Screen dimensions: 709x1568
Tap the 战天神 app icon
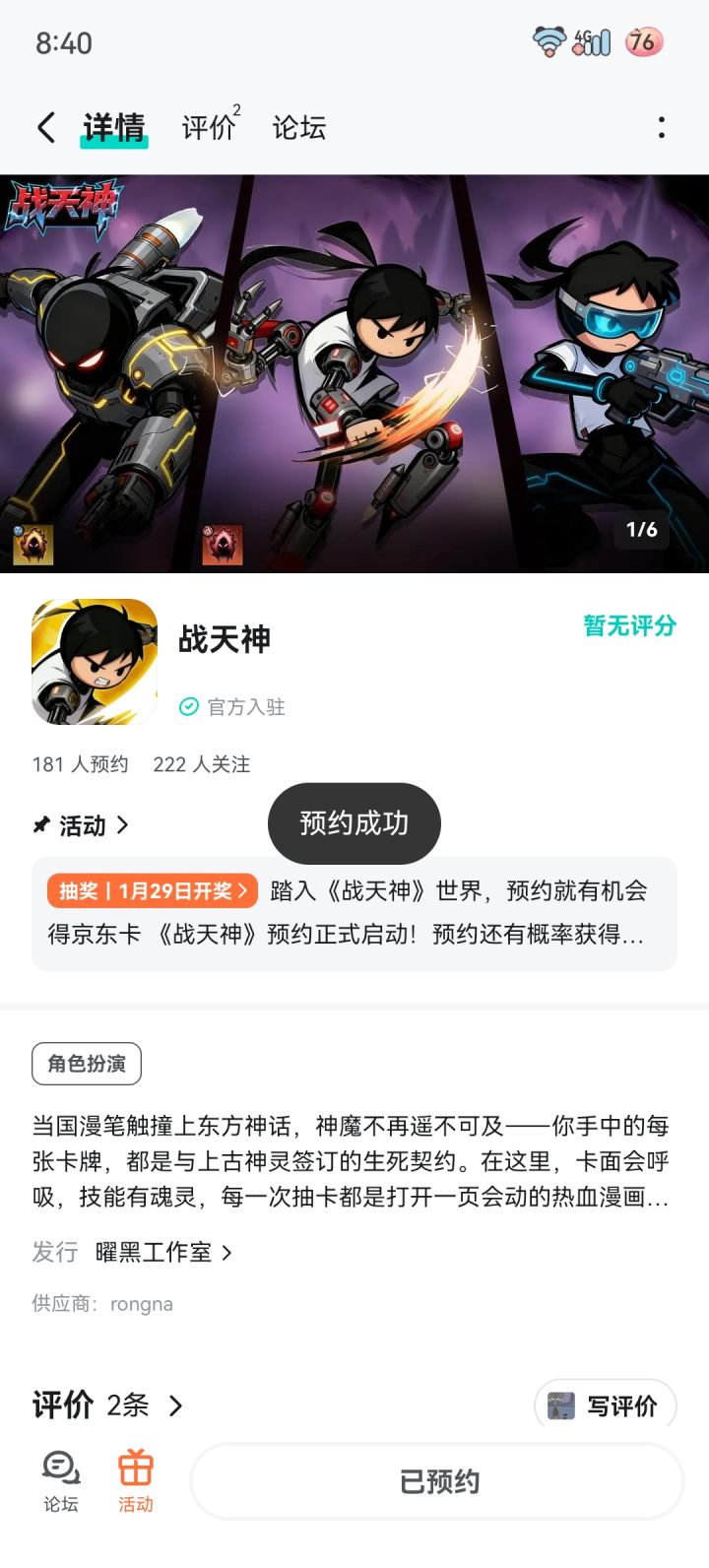94,662
